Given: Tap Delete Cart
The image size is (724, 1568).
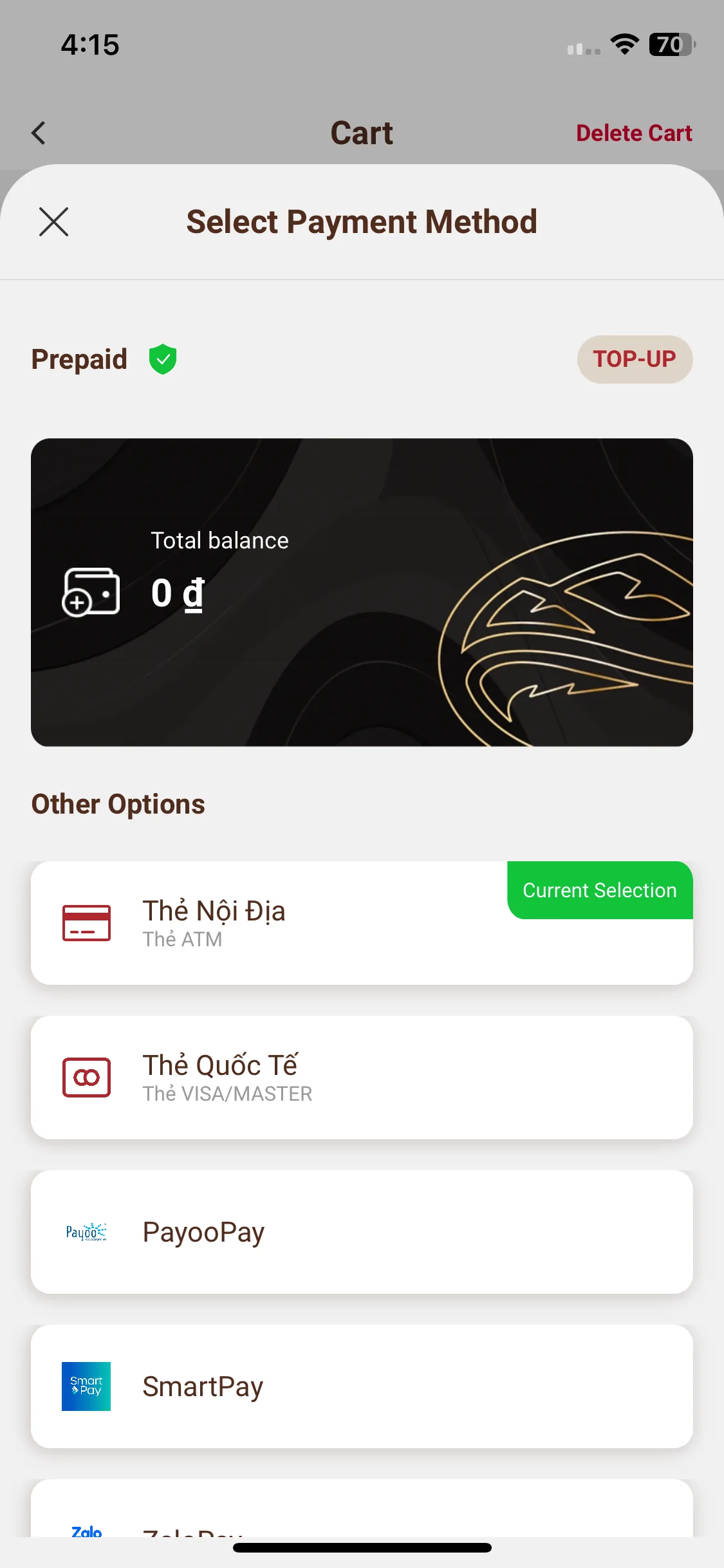Looking at the screenshot, I should [x=633, y=133].
